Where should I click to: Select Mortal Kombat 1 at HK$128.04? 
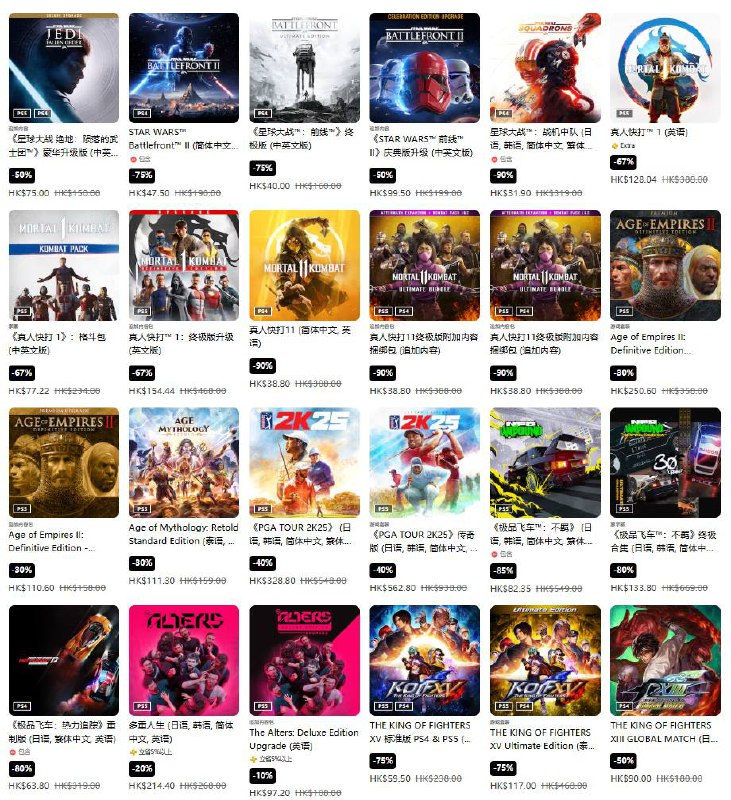tap(665, 67)
